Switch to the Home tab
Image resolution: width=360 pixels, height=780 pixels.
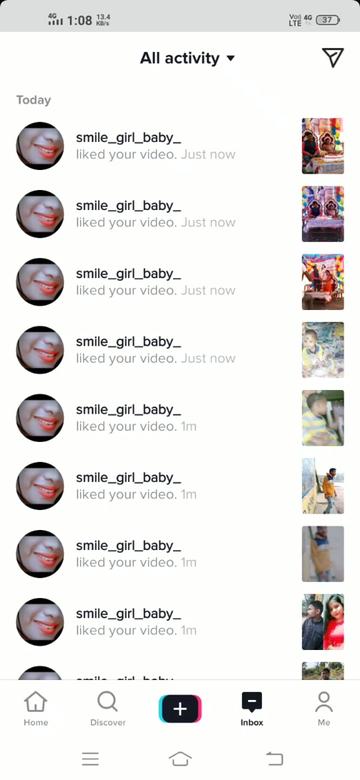pos(36,709)
